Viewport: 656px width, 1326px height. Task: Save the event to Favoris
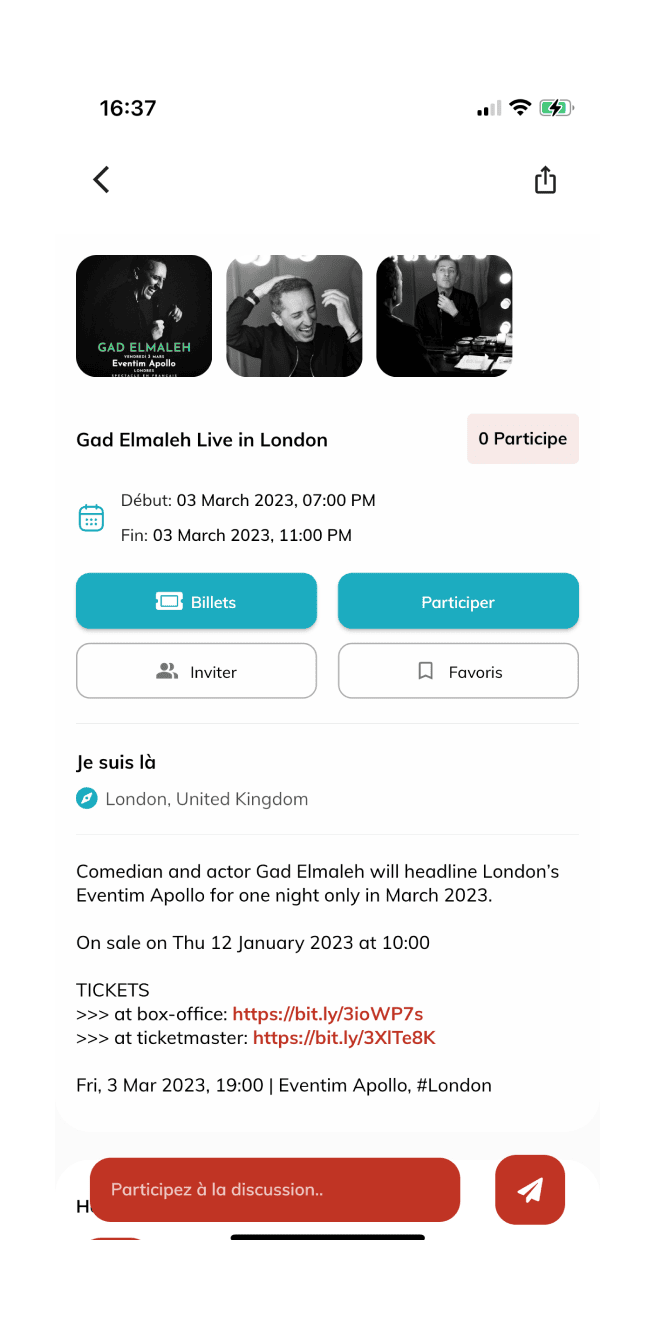[458, 671]
